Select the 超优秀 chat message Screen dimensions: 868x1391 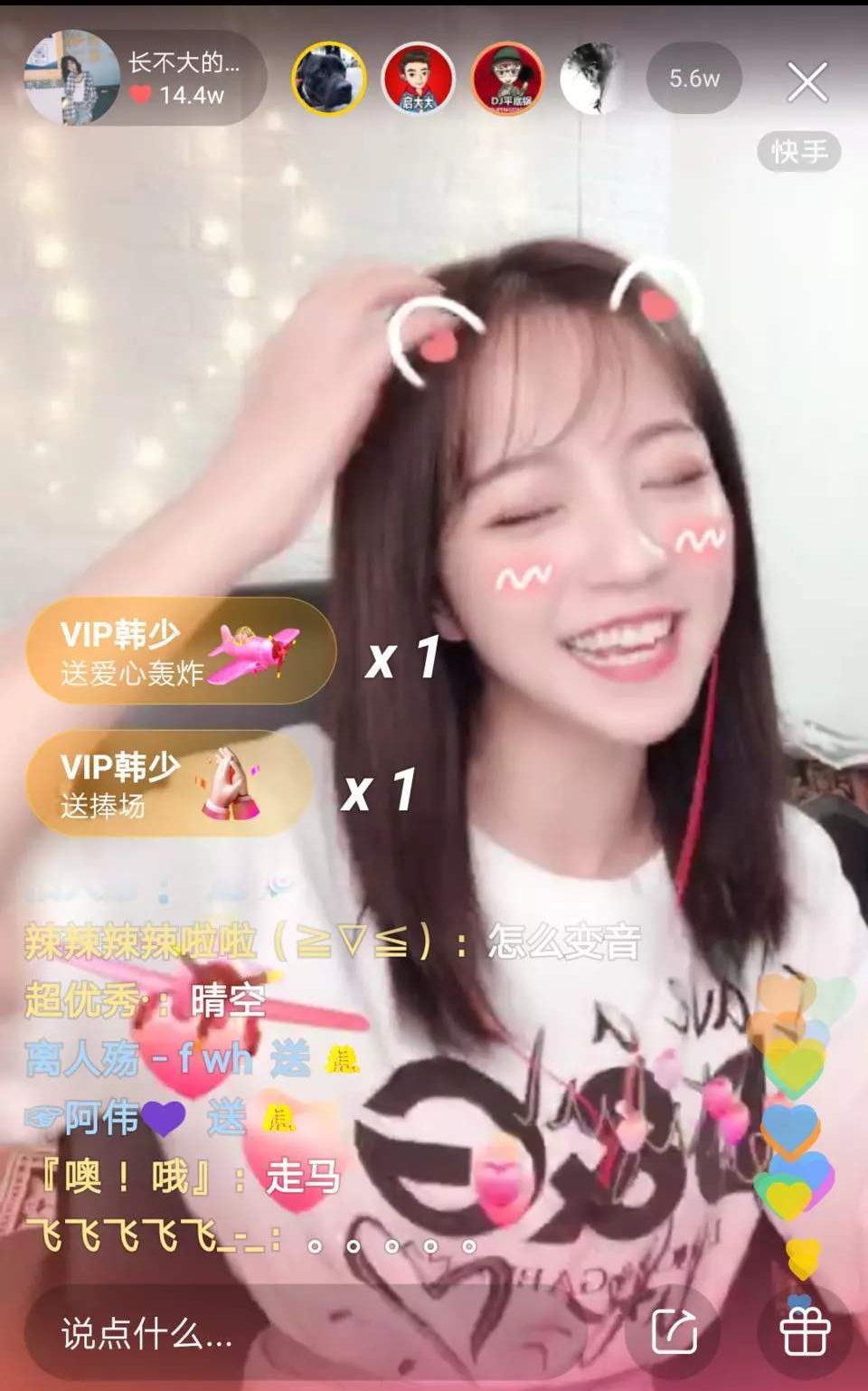(x=145, y=1000)
